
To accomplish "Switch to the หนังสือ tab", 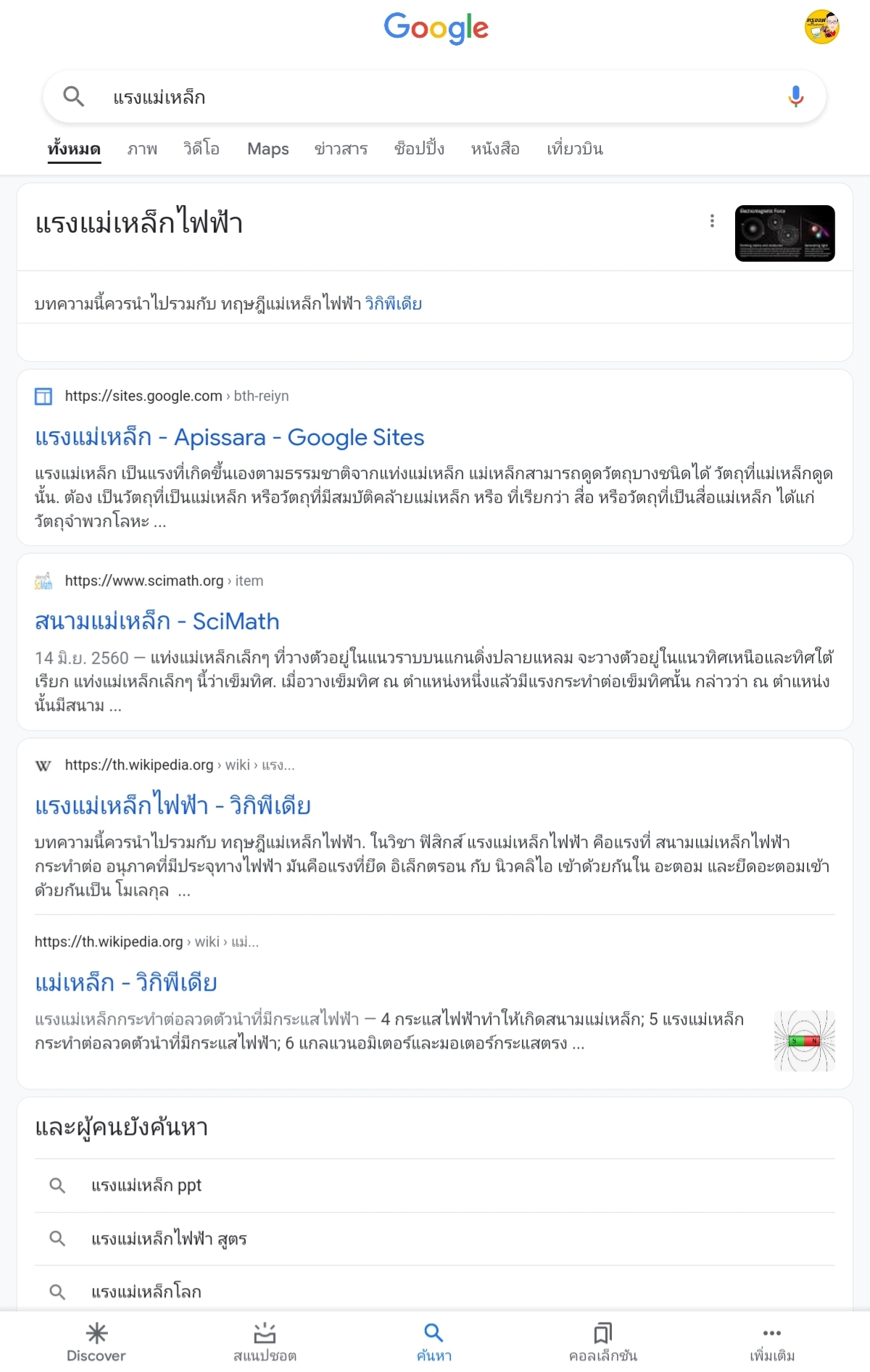I will [495, 149].
